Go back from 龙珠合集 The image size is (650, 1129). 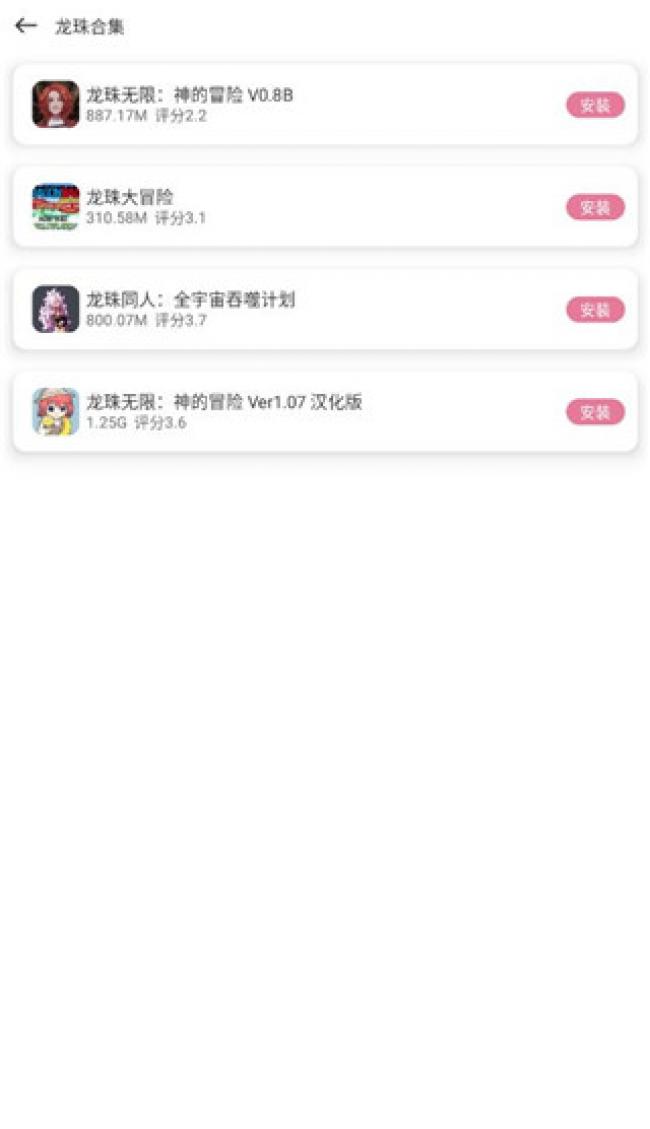coord(26,26)
